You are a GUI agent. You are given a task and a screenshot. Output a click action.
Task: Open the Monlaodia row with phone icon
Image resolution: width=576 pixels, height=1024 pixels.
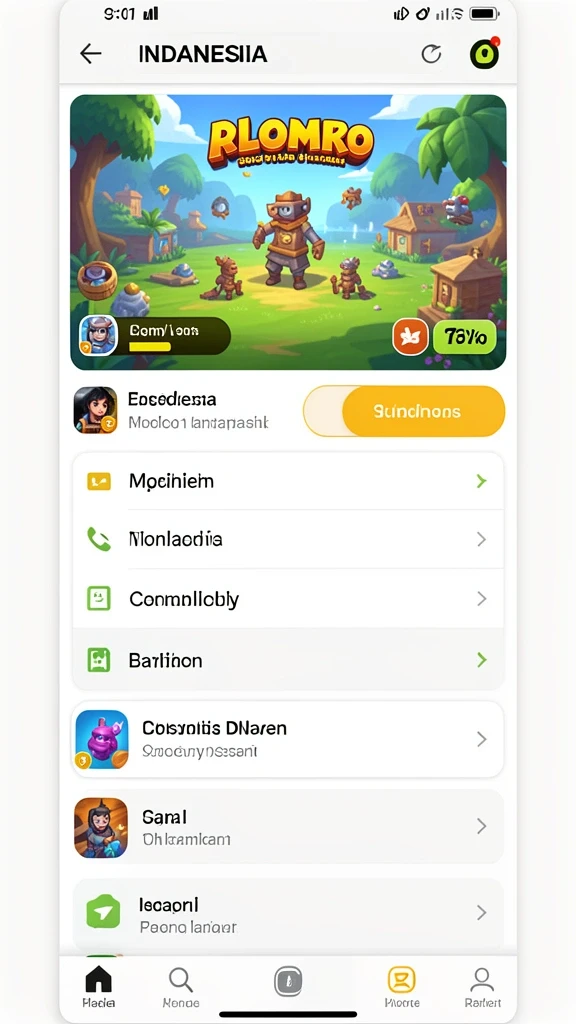pyautogui.click(x=288, y=539)
